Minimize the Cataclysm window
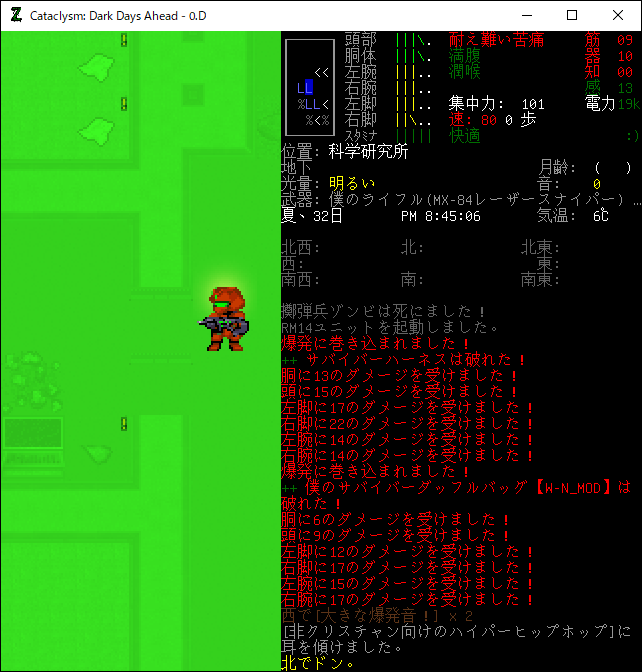642x672 pixels. tap(526, 15)
